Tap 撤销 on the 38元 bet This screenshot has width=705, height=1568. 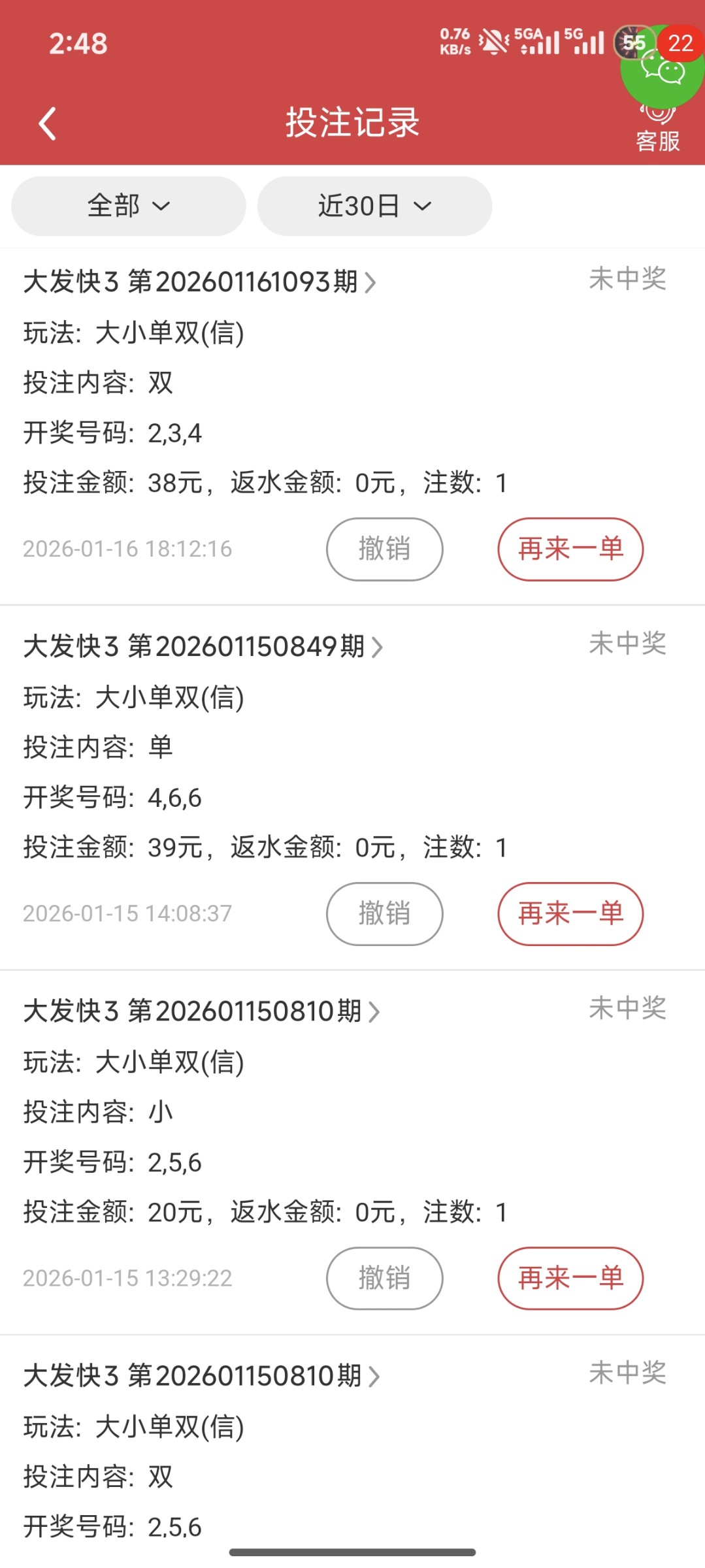click(x=384, y=549)
